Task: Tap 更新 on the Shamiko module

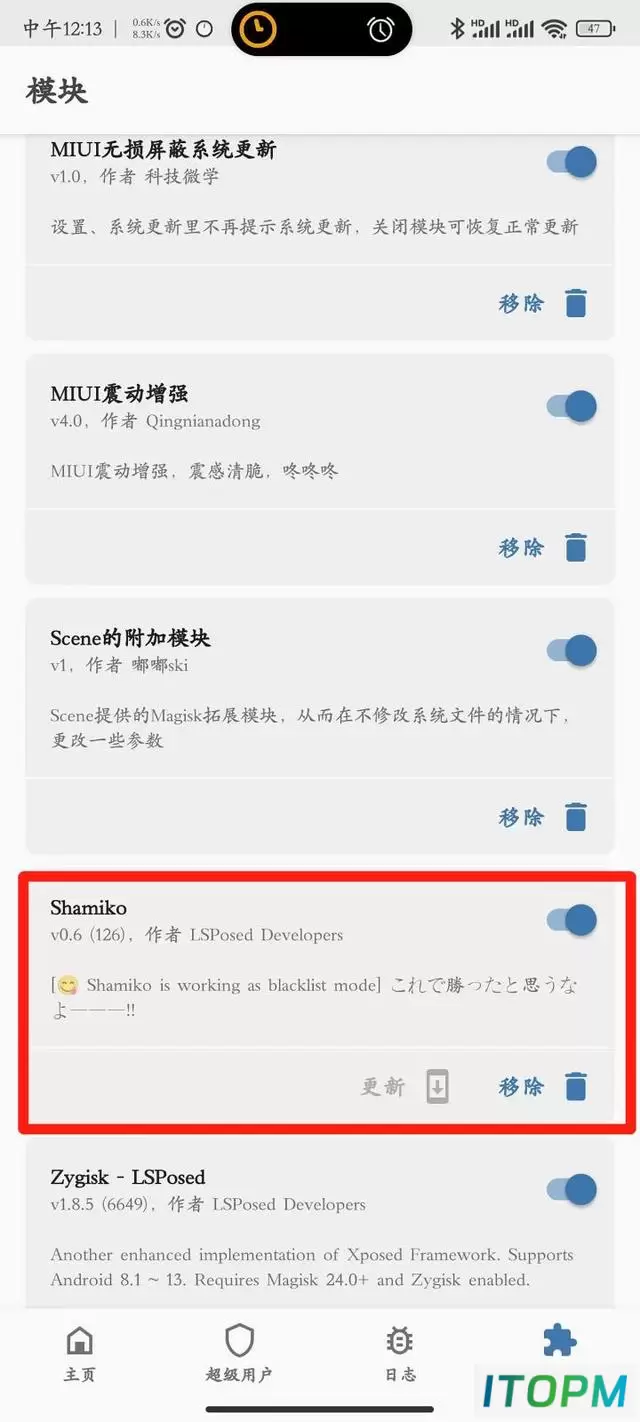Action: 405,1086
